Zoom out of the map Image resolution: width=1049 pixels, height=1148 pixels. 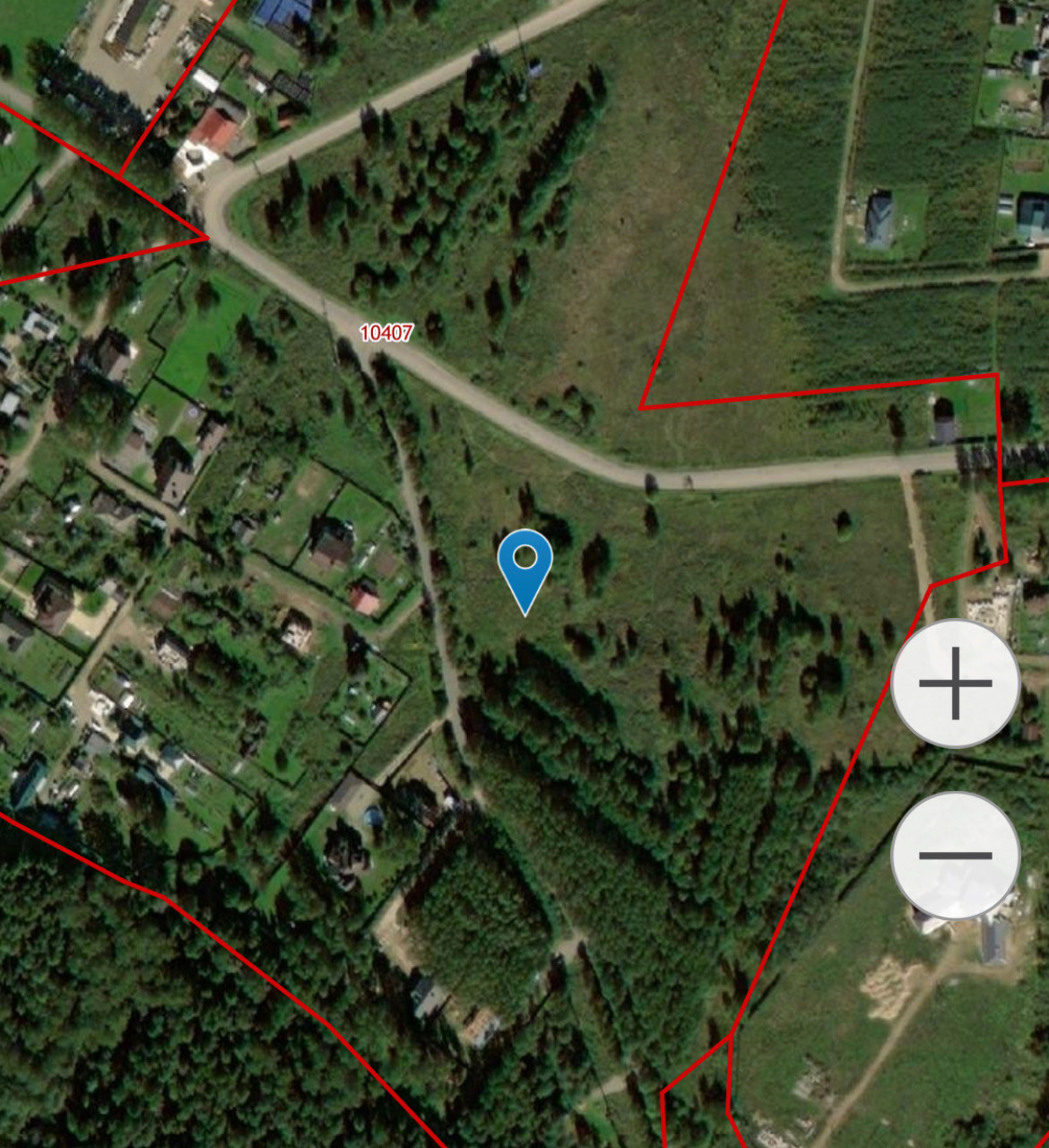[955, 855]
